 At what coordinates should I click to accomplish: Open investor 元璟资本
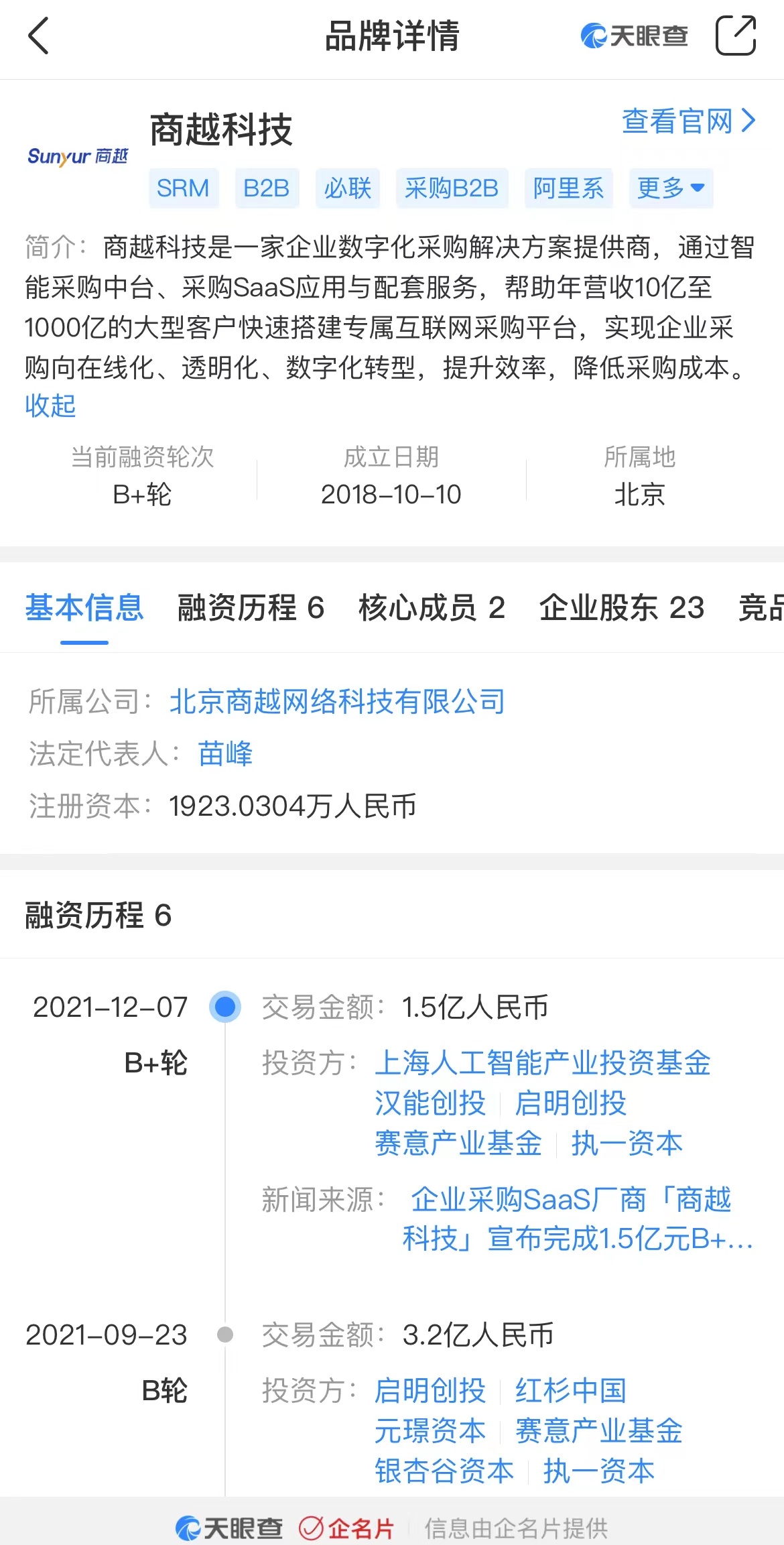(430, 1431)
